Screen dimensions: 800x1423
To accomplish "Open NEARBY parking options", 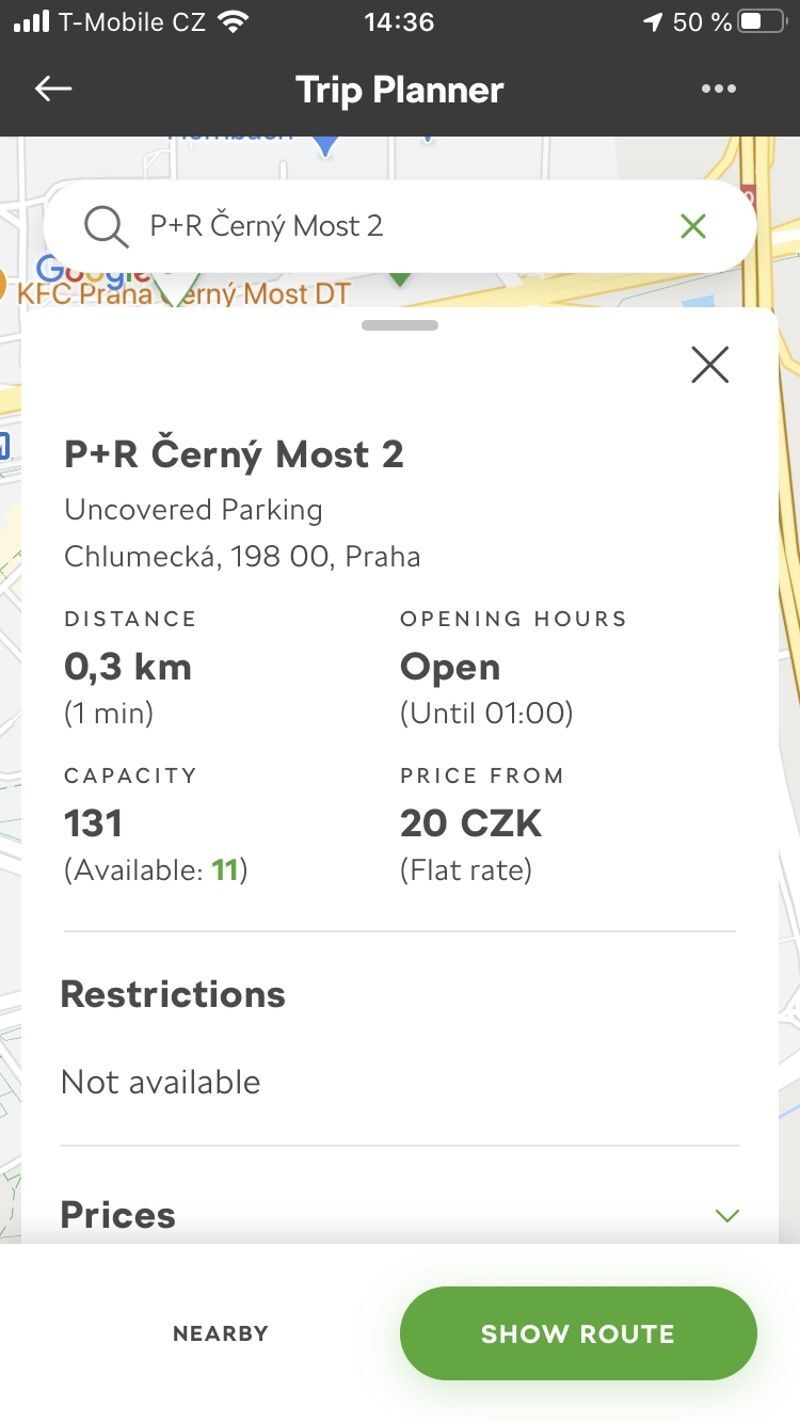I will coord(220,1332).
